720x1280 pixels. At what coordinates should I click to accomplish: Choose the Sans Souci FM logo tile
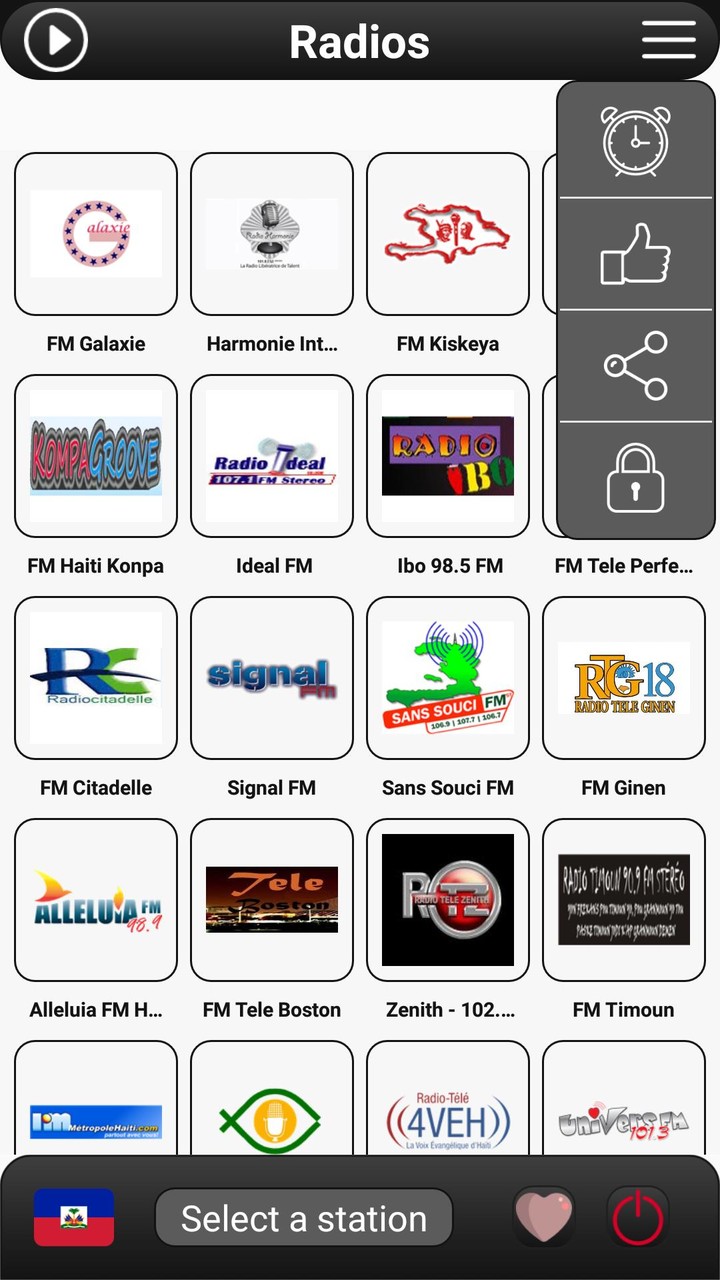pos(447,678)
